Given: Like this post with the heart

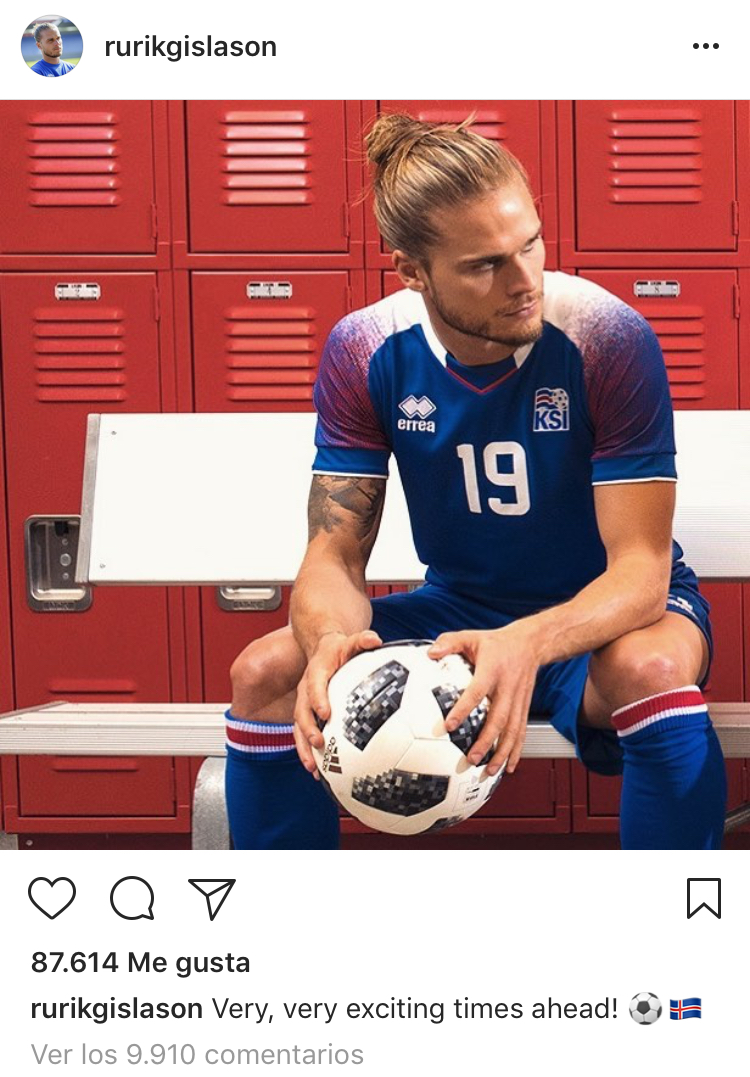Looking at the screenshot, I should pyautogui.click(x=52, y=897).
